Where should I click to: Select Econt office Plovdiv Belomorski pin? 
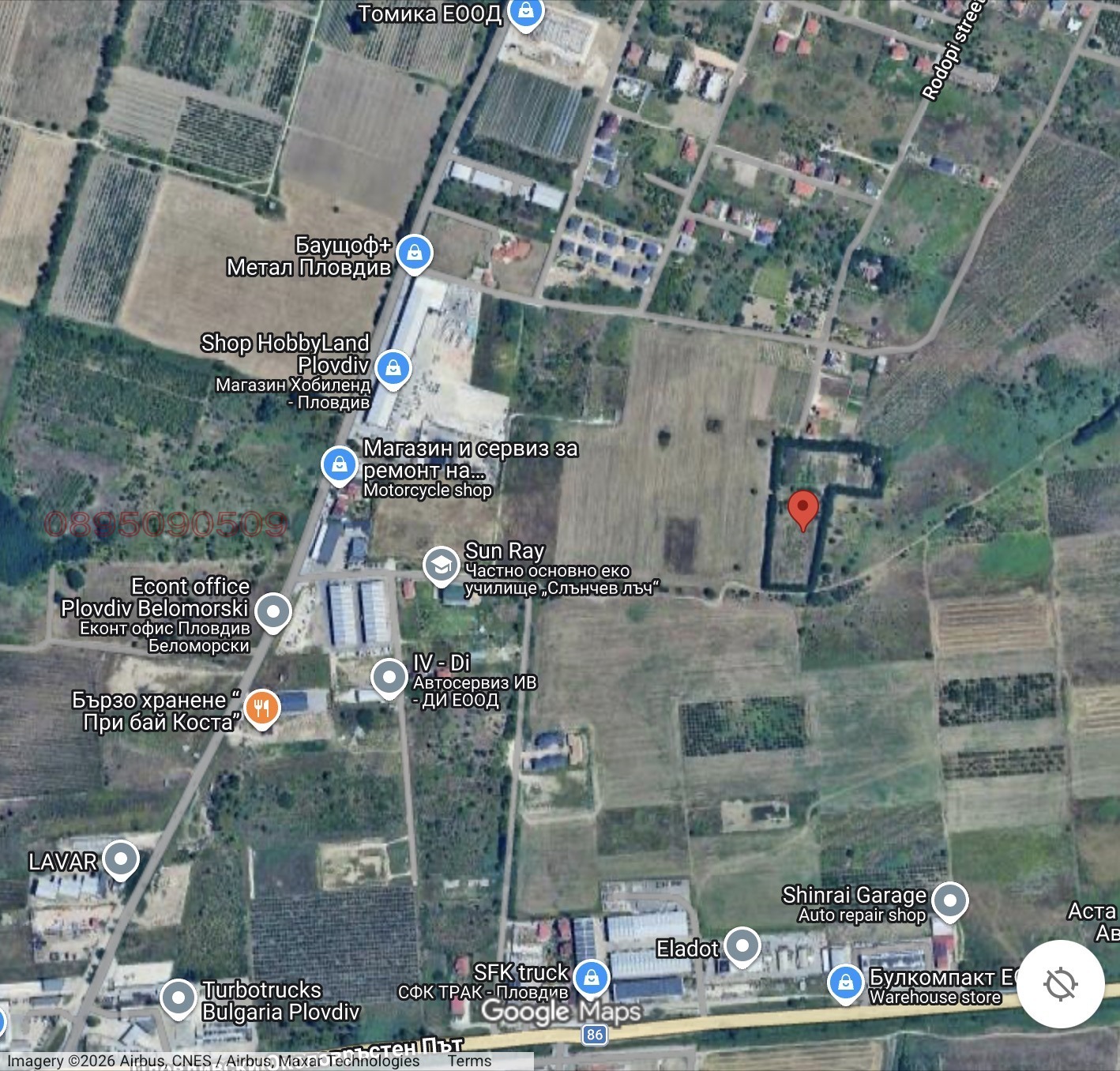[x=273, y=611]
